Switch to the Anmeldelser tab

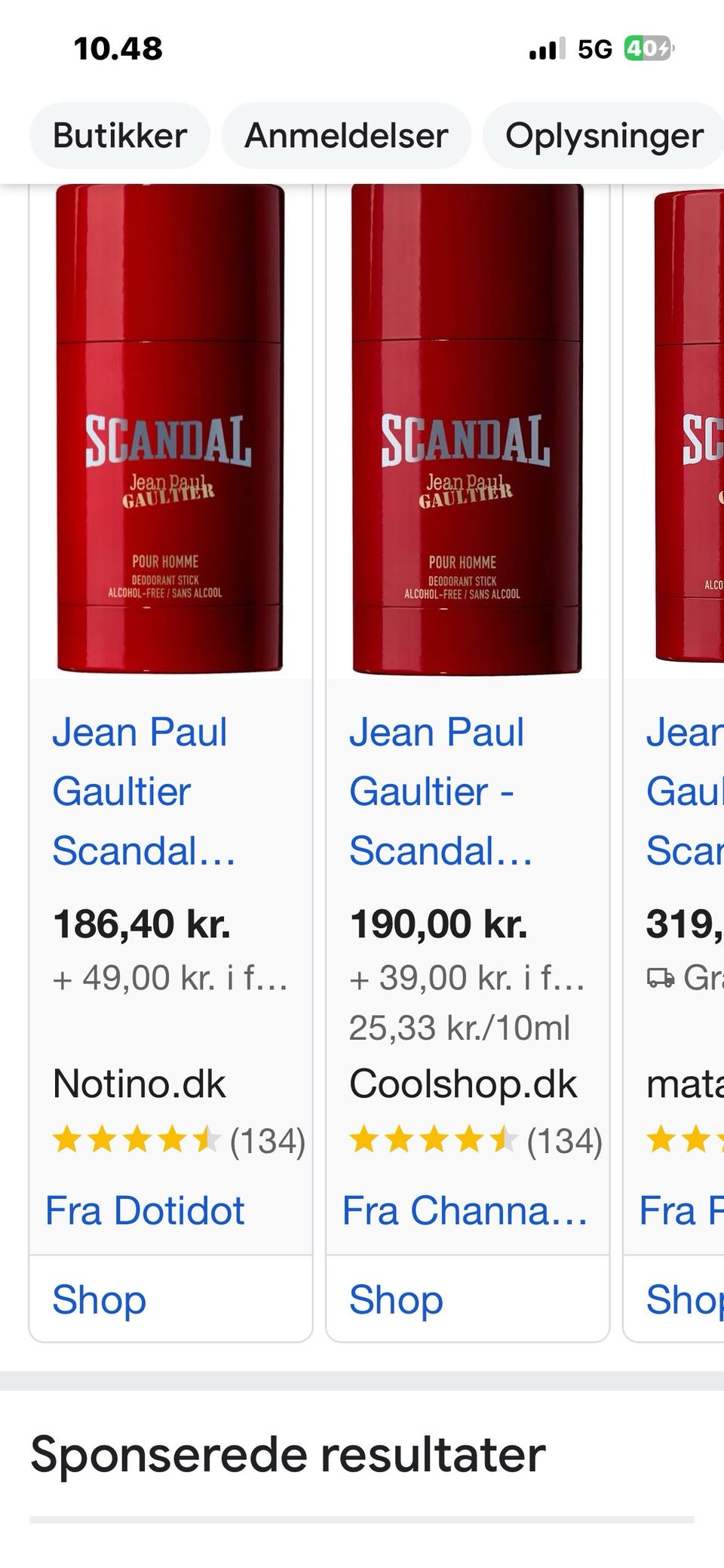click(345, 136)
